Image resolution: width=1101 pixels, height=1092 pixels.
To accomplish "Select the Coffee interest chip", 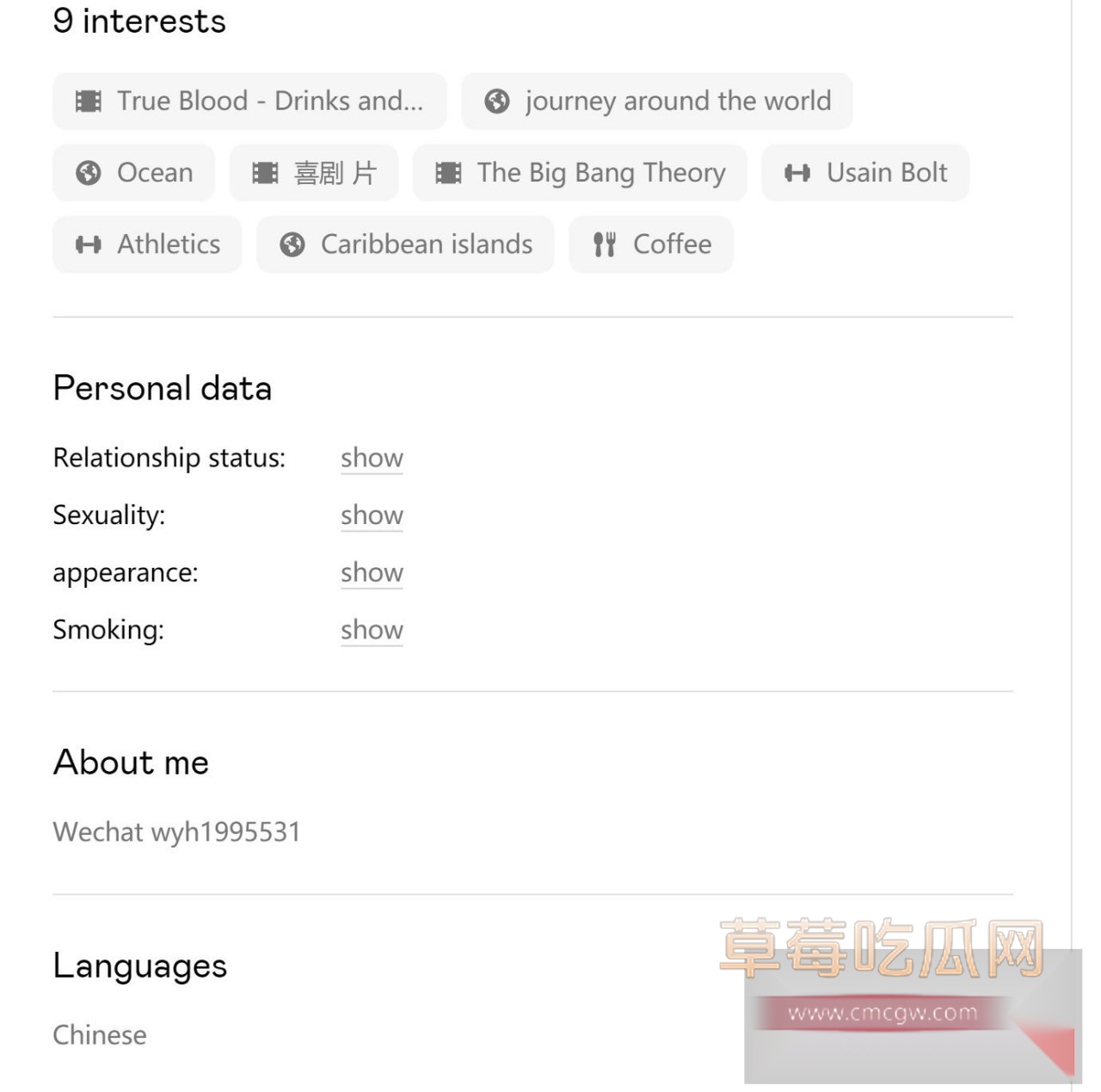I will pos(651,244).
